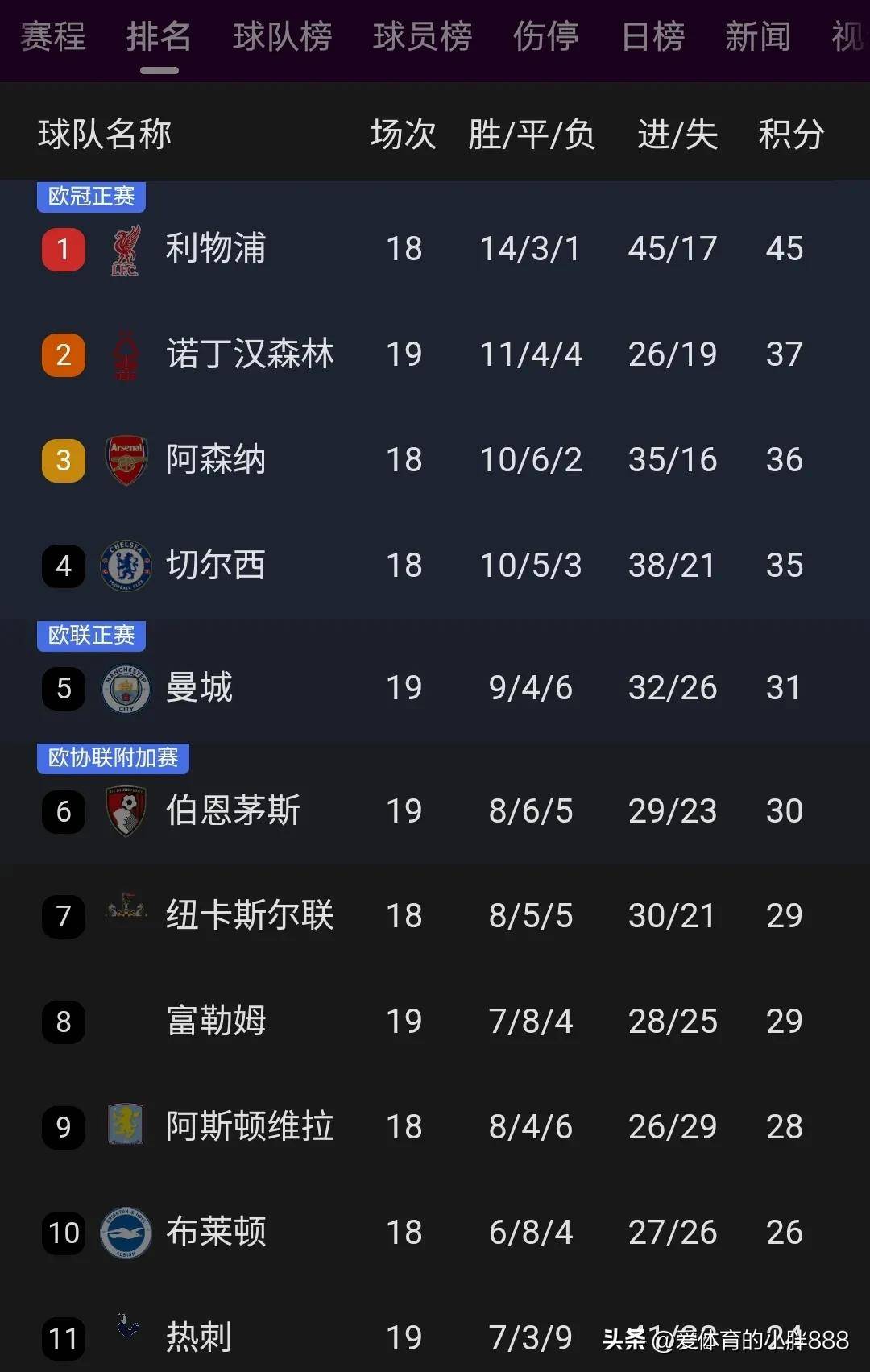Select the 利物浦 team name link
This screenshot has height=1372, width=870.
tap(214, 249)
